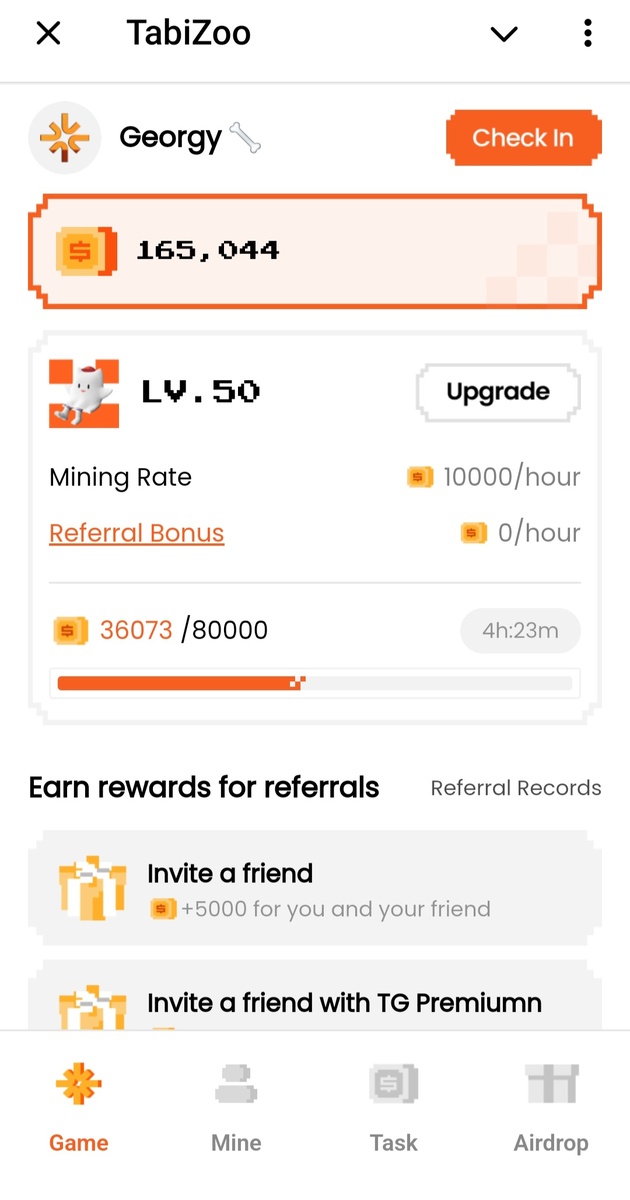Tap the Check In button
630x1200 pixels.
click(523, 138)
